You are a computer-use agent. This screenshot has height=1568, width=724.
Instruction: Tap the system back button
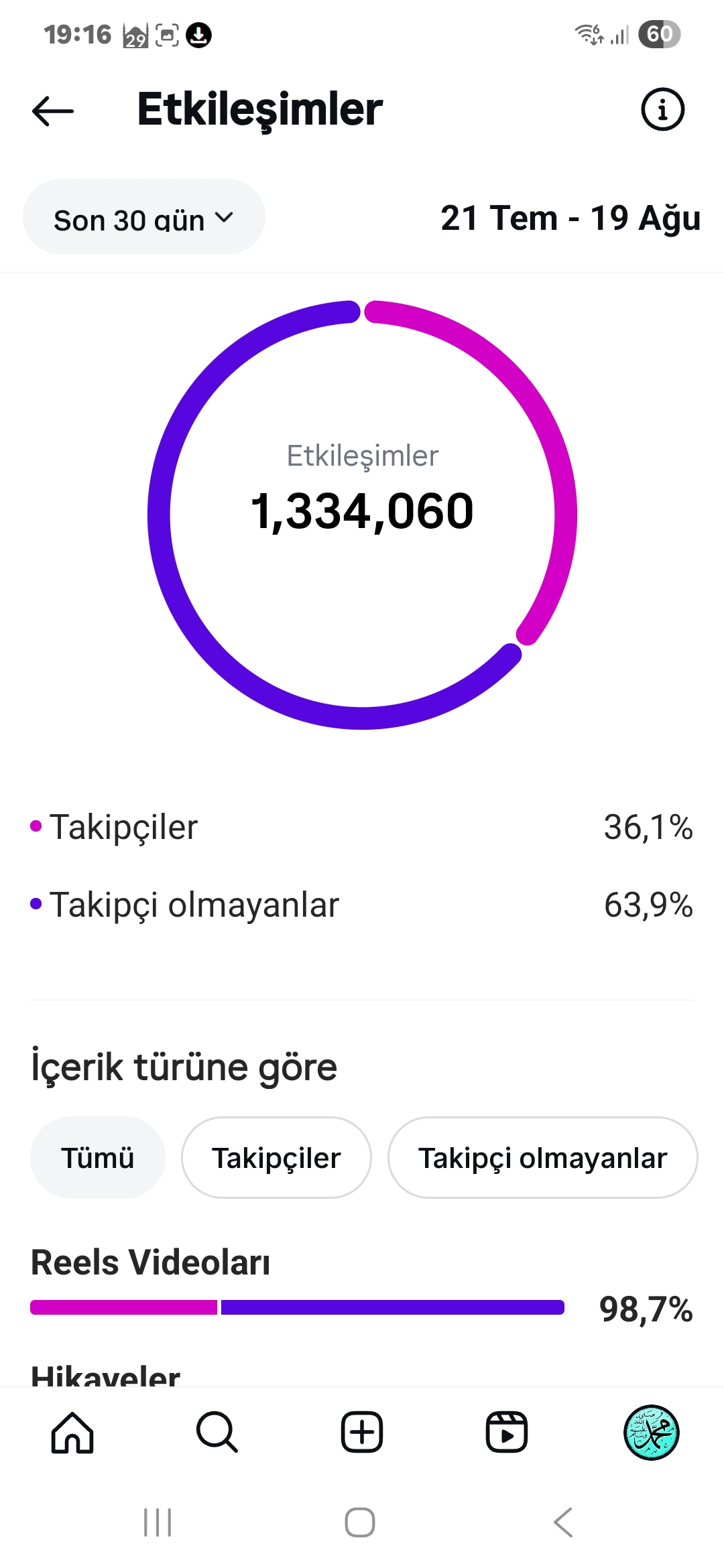tap(563, 1522)
